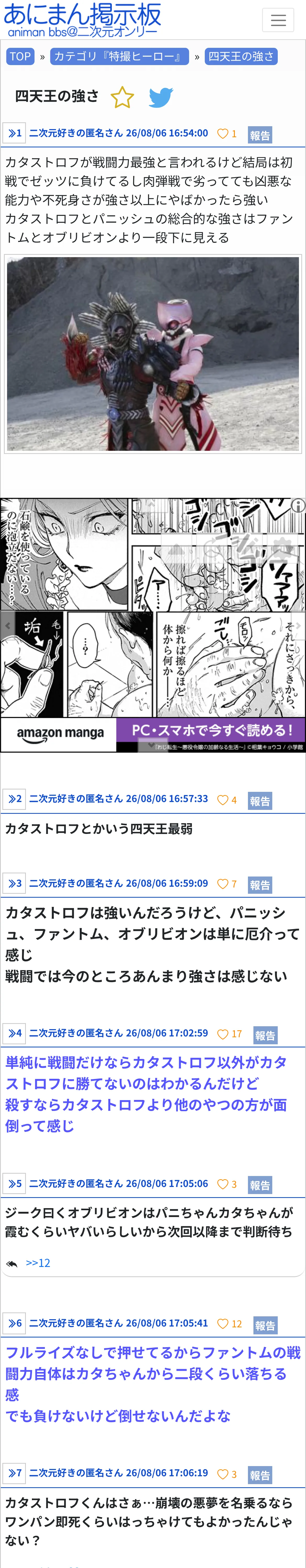The height and width of the screenshot is (1568, 306).
Task: Open the >>12 reply link
Action: click(x=38, y=1263)
